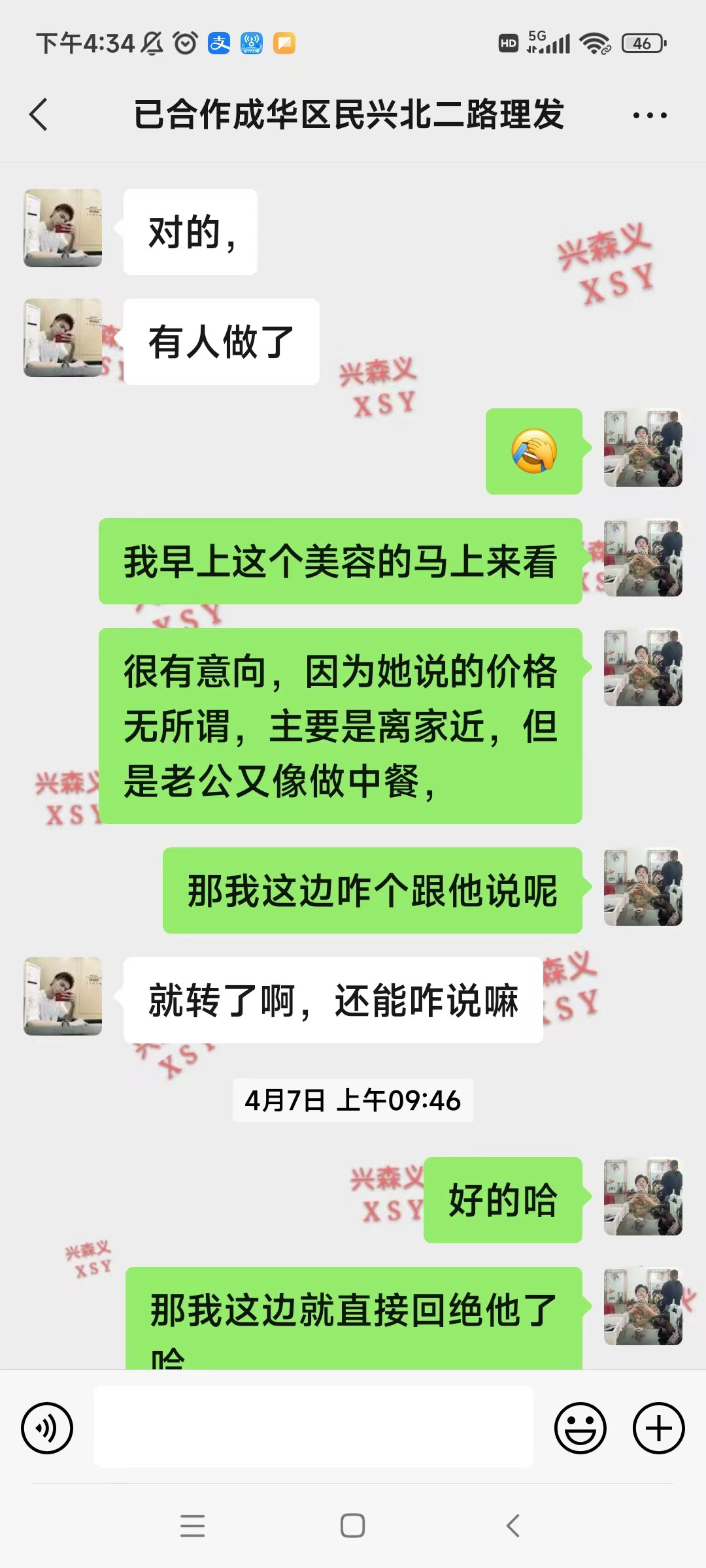Switch to voice message input
The width and height of the screenshot is (706, 1568).
47,1428
